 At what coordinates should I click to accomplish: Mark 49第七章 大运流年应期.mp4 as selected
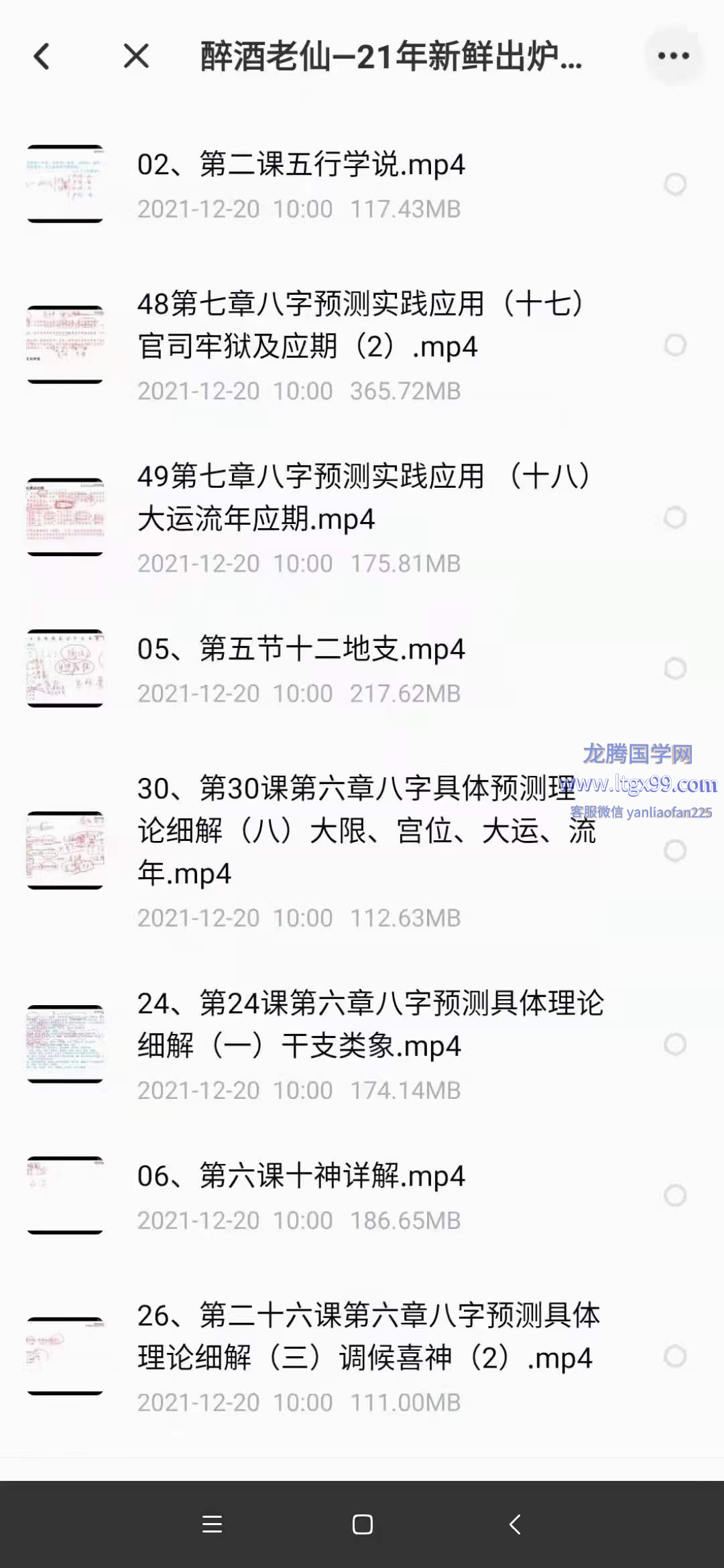(674, 517)
